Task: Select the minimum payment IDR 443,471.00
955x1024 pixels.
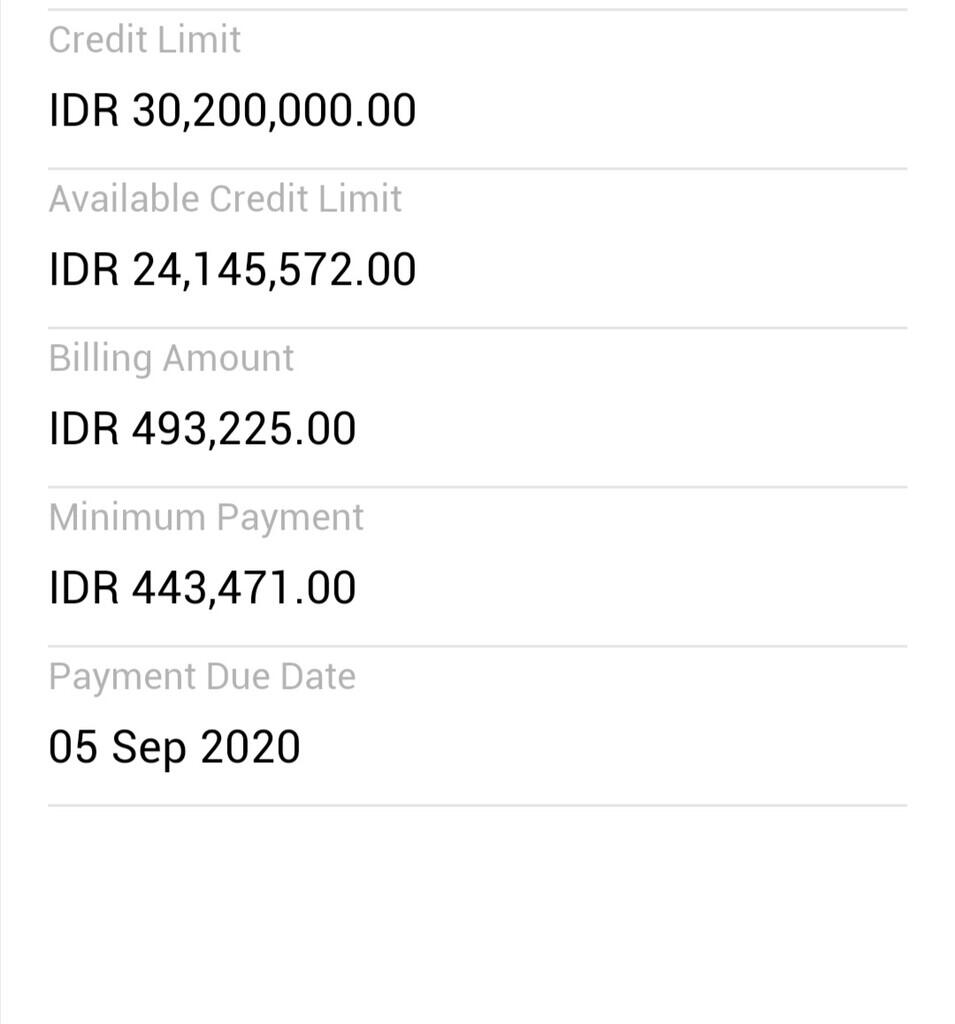Action: coord(202,586)
